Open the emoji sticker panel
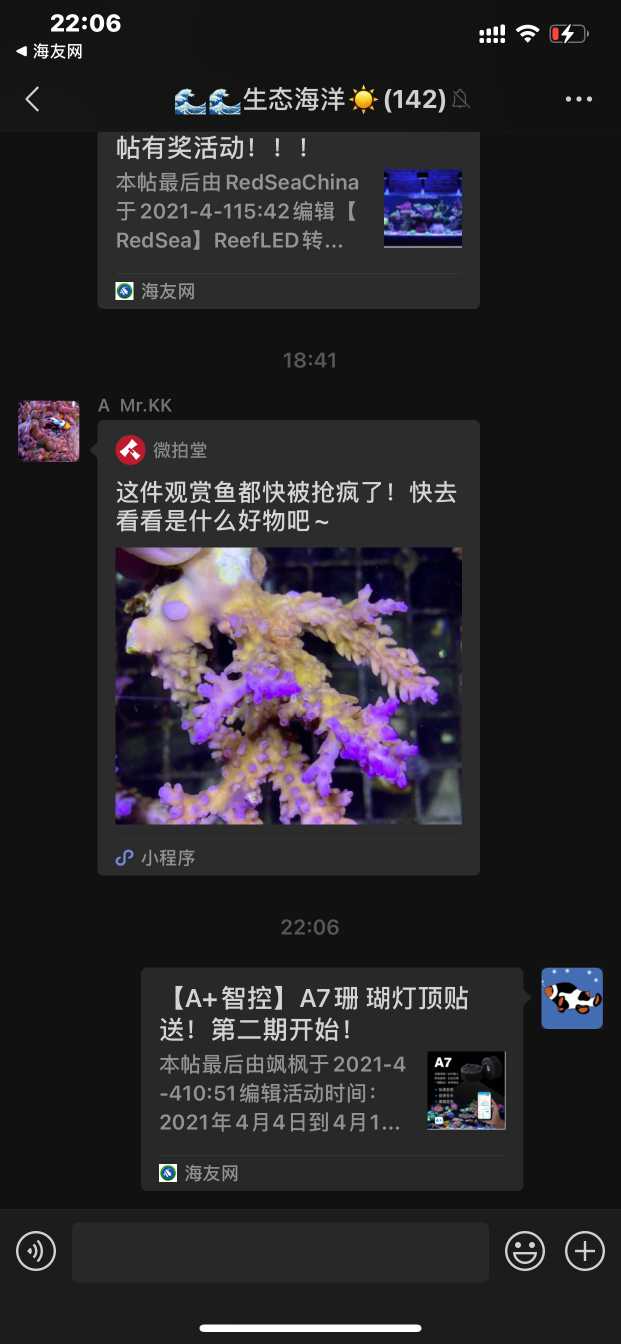 [x=525, y=1251]
